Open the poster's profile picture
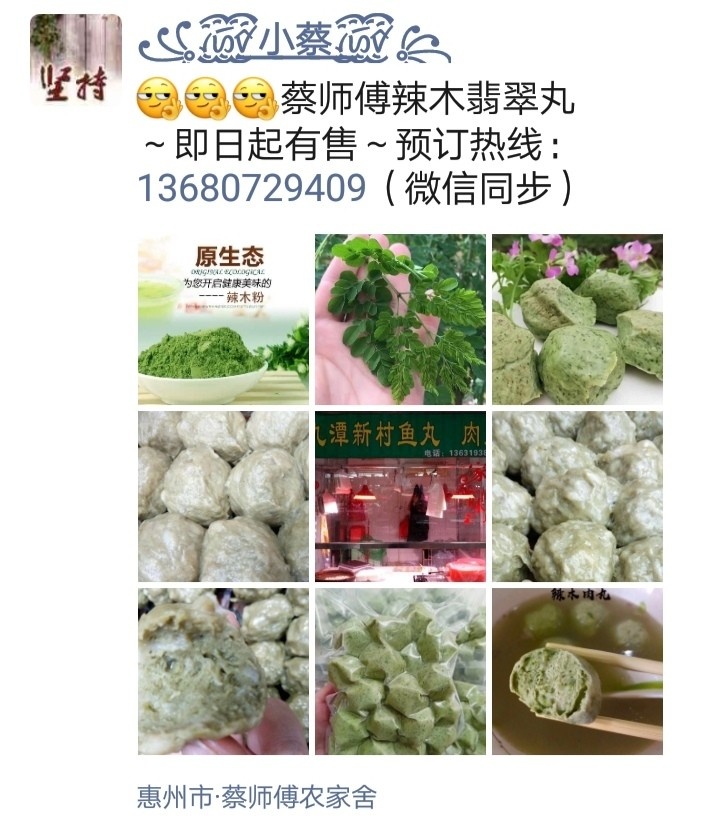Image resolution: width=720 pixels, height=838 pixels. 76,60
